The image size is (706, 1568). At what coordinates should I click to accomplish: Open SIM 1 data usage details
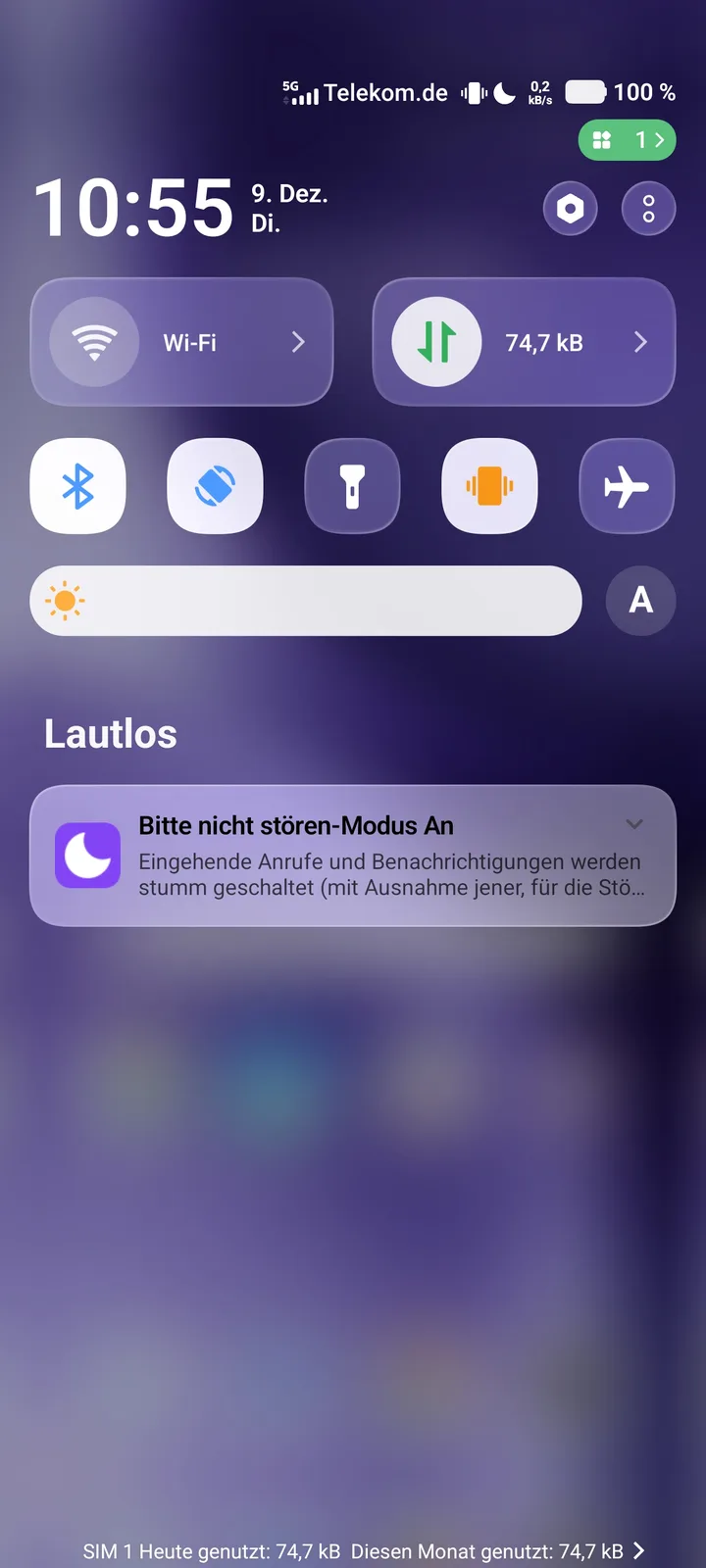pyautogui.click(x=363, y=1550)
